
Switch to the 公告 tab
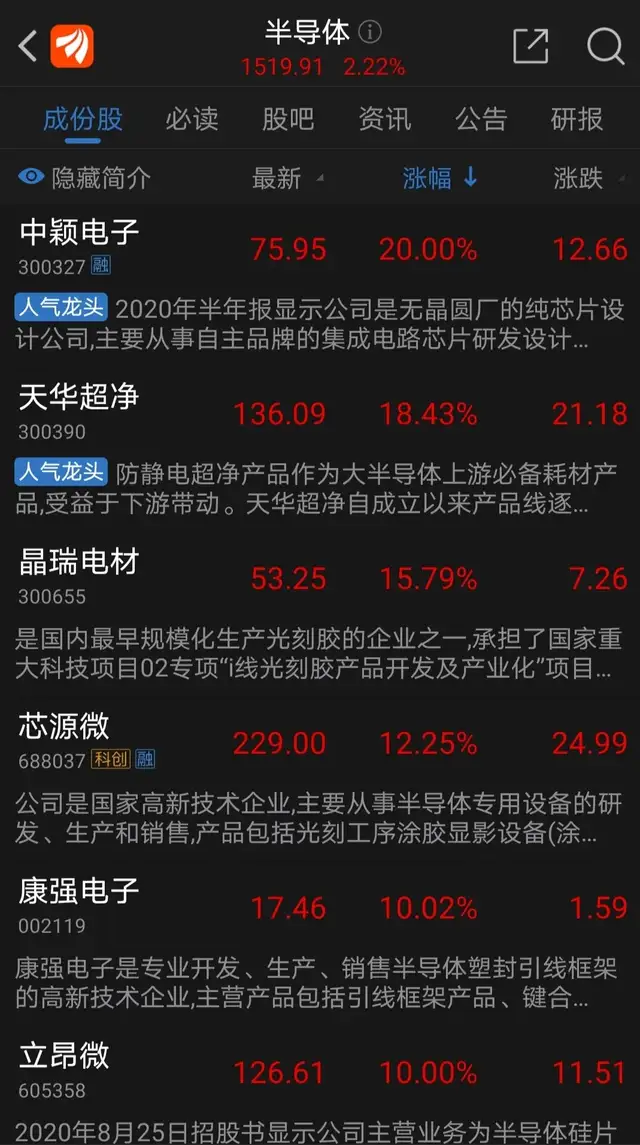481,119
